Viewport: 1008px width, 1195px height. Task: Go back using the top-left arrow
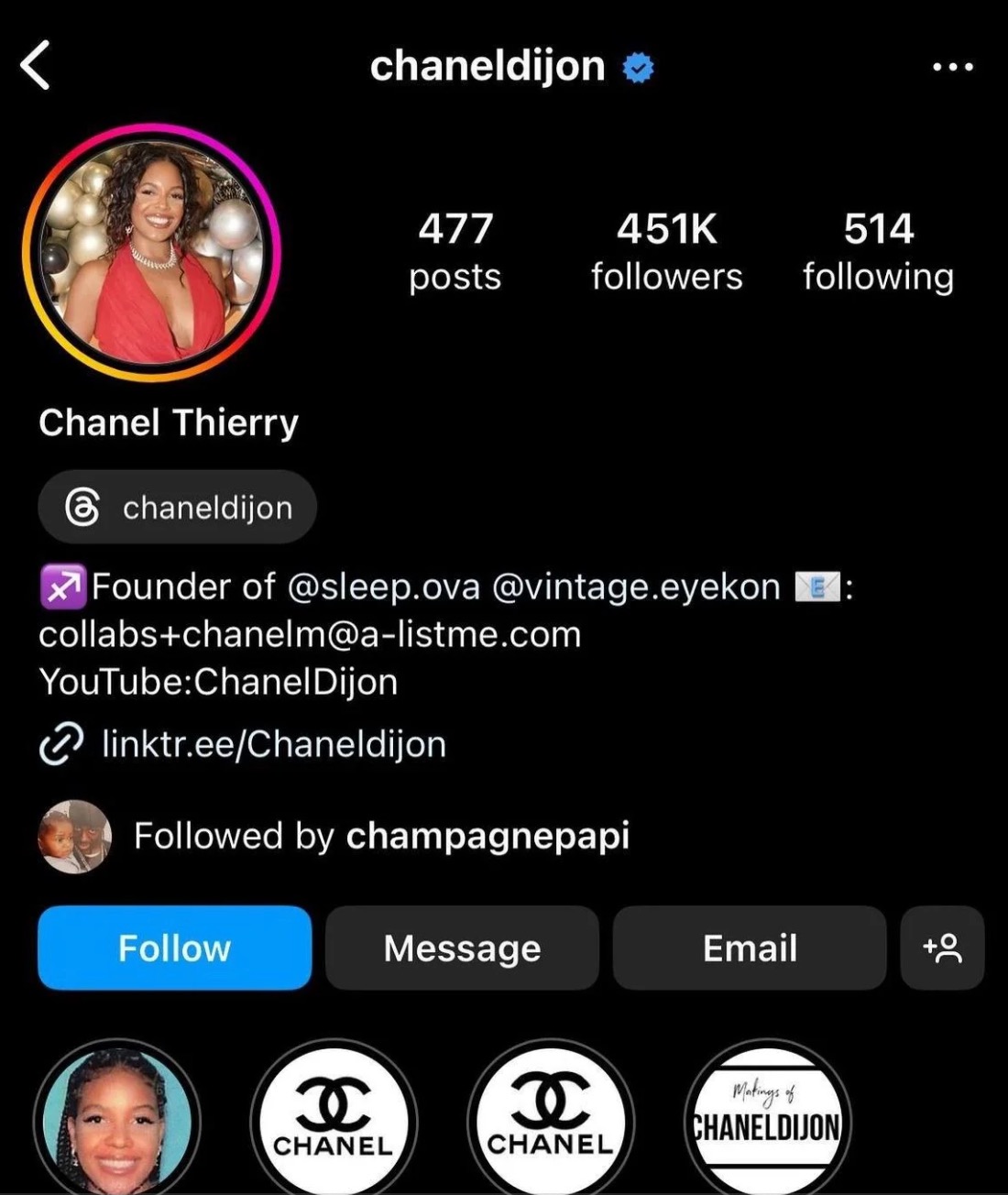point(35,67)
